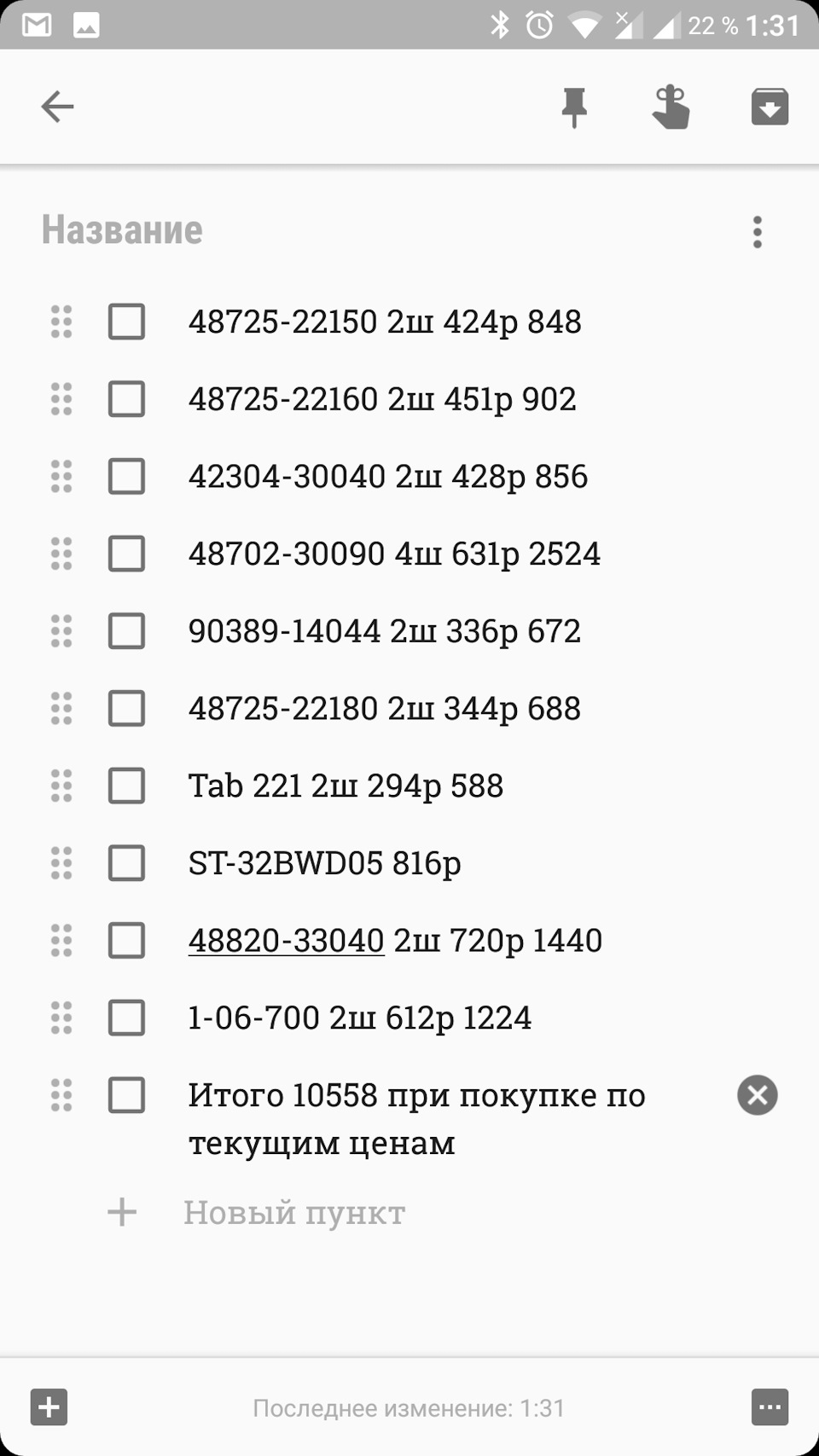Select the line 1-06-700 2ш 612р 1224
This screenshot has height=1456, width=819.
pos(360,1018)
